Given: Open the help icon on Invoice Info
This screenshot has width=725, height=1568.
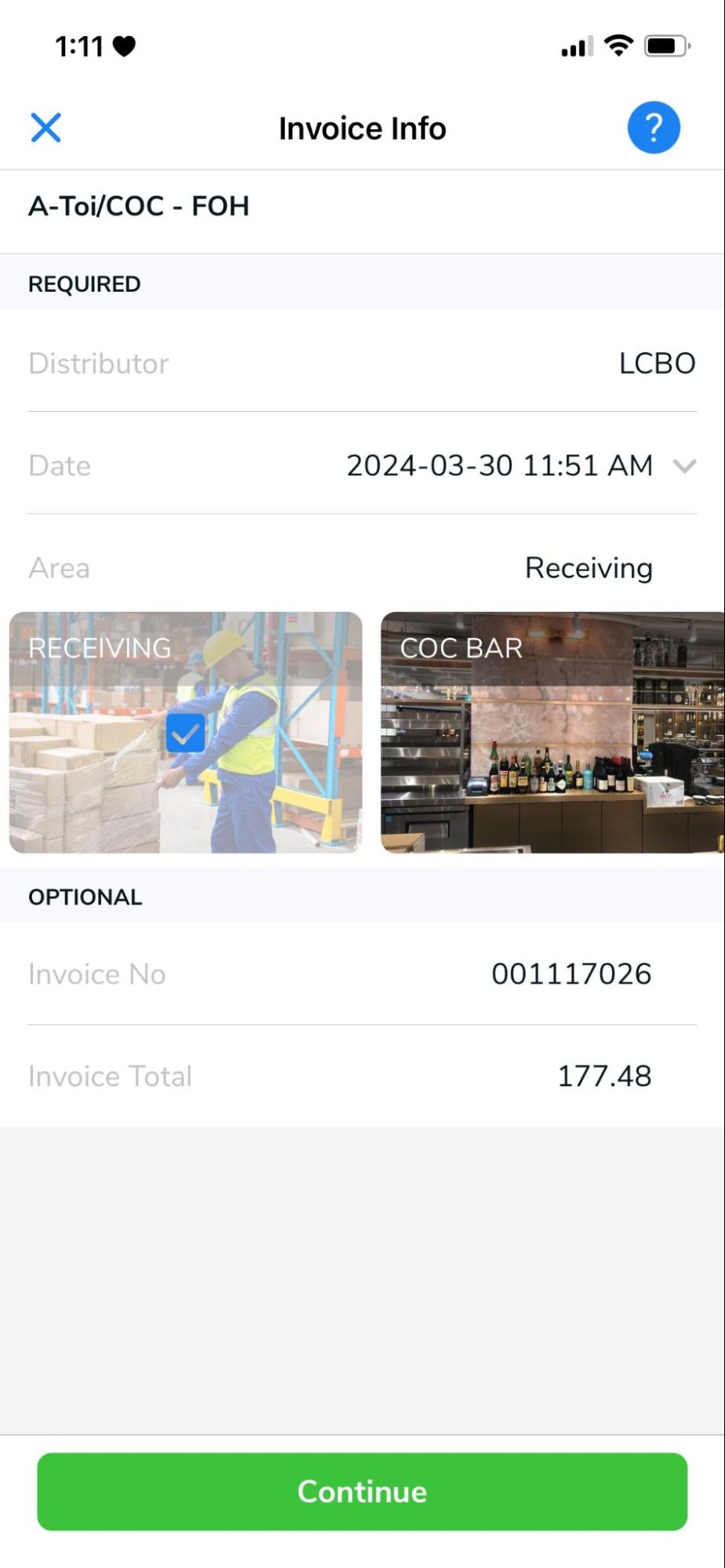Looking at the screenshot, I should (x=653, y=127).
